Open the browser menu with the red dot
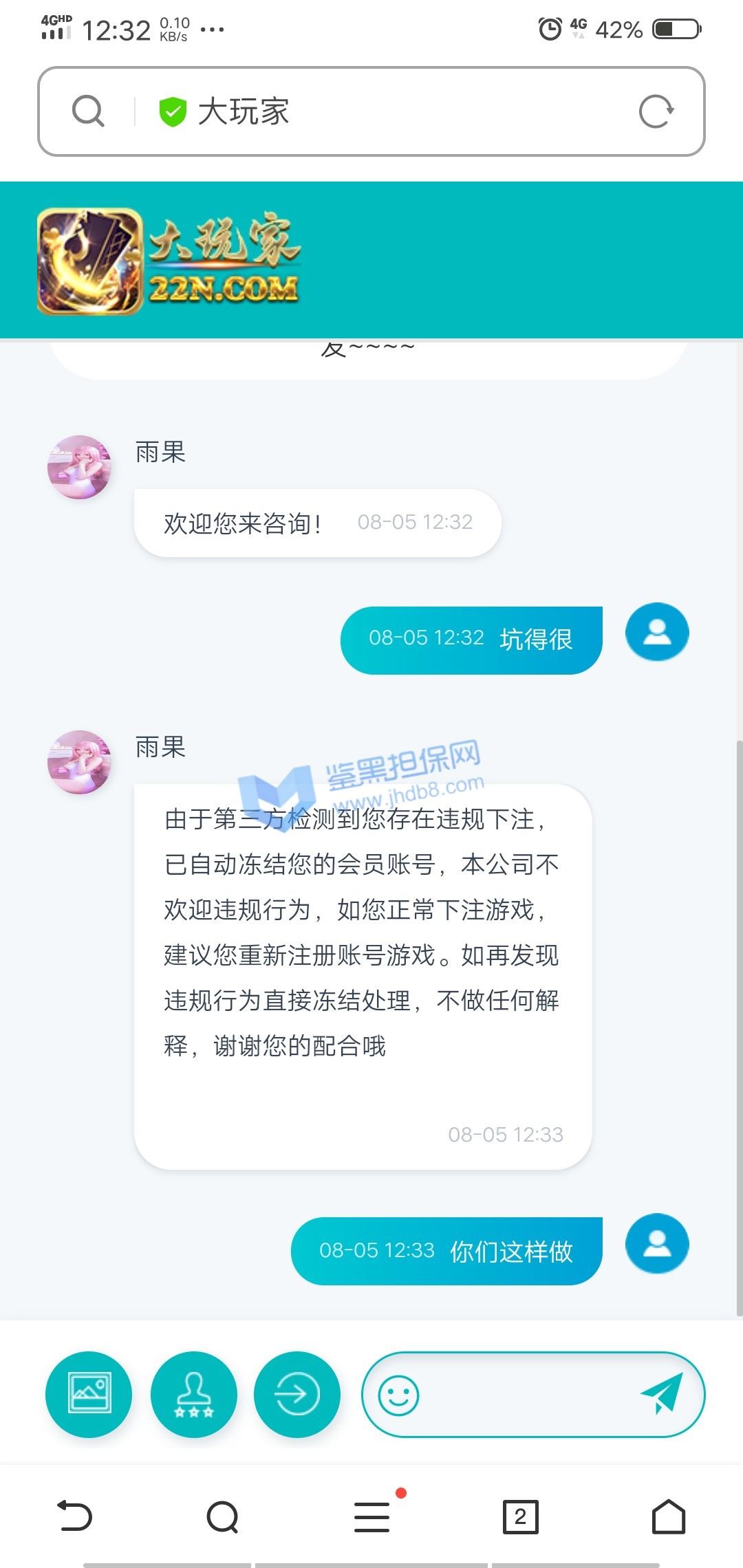 coord(372,1516)
